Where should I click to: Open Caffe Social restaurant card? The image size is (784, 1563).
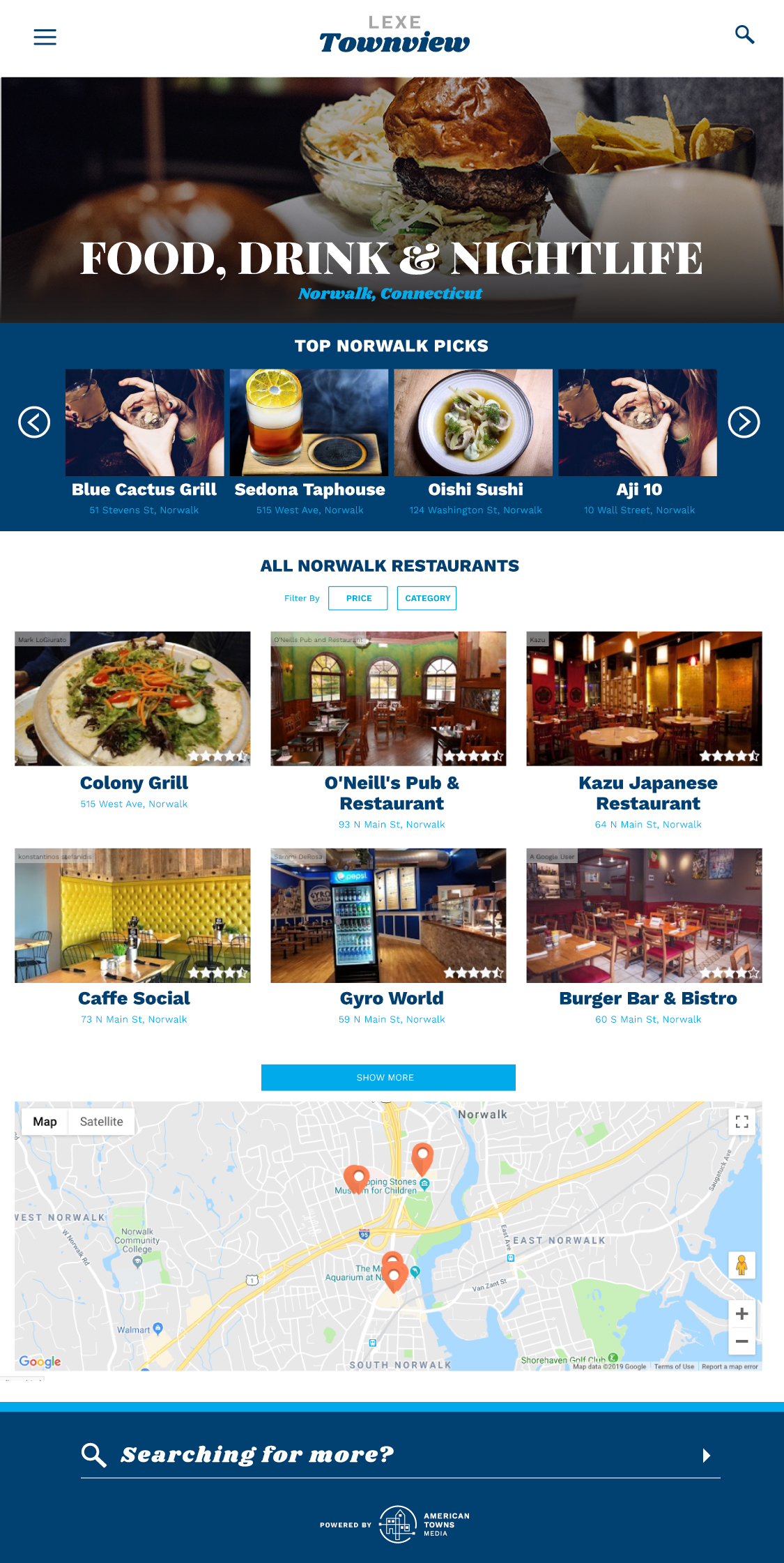(x=132, y=915)
